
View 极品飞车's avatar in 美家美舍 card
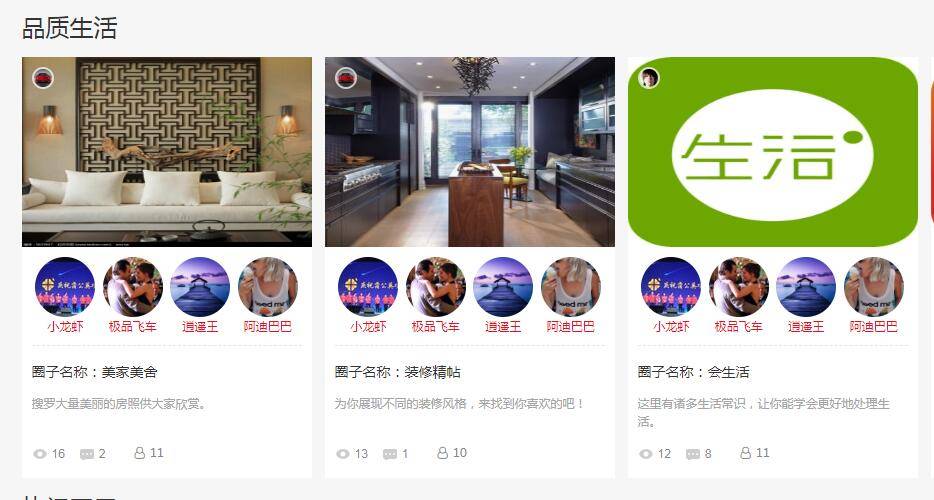coord(133,287)
